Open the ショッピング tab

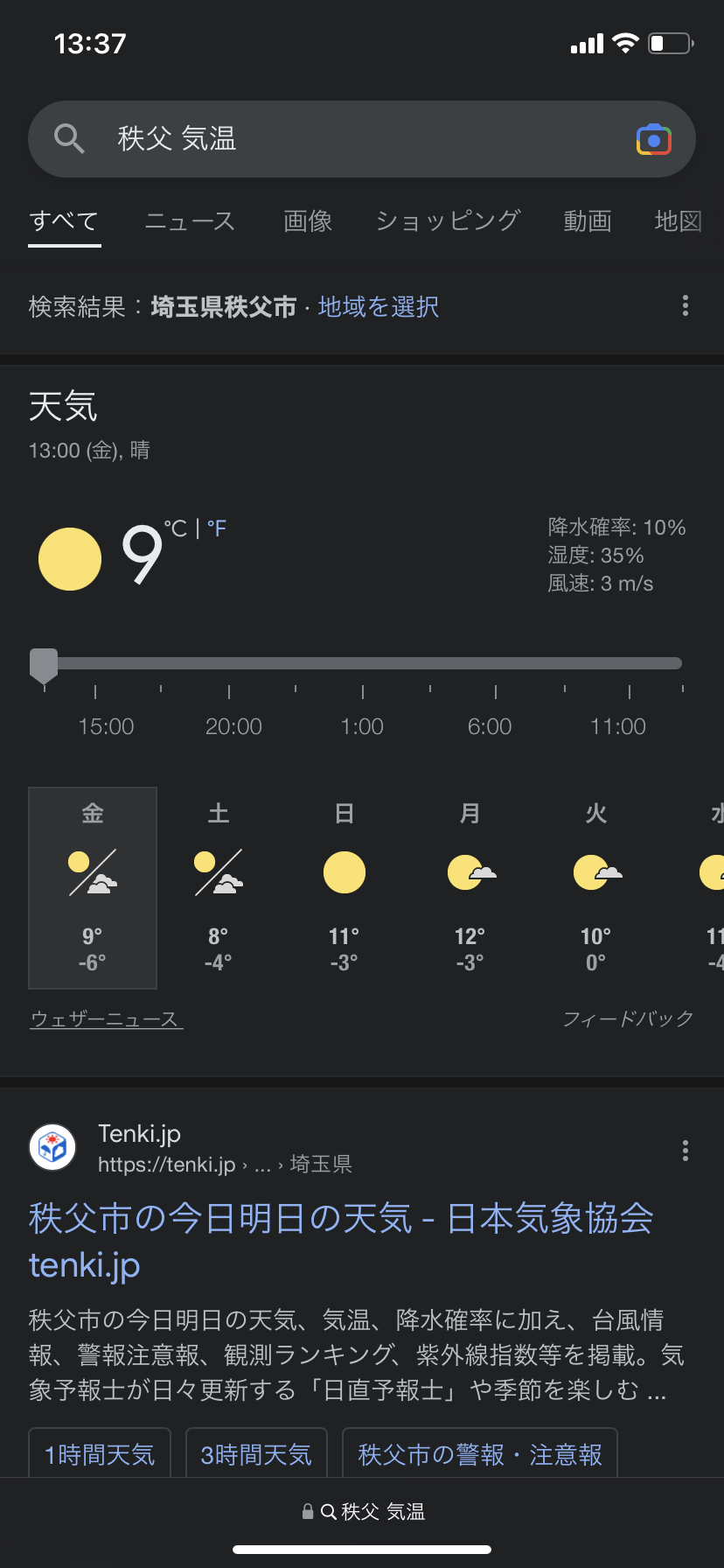[448, 221]
